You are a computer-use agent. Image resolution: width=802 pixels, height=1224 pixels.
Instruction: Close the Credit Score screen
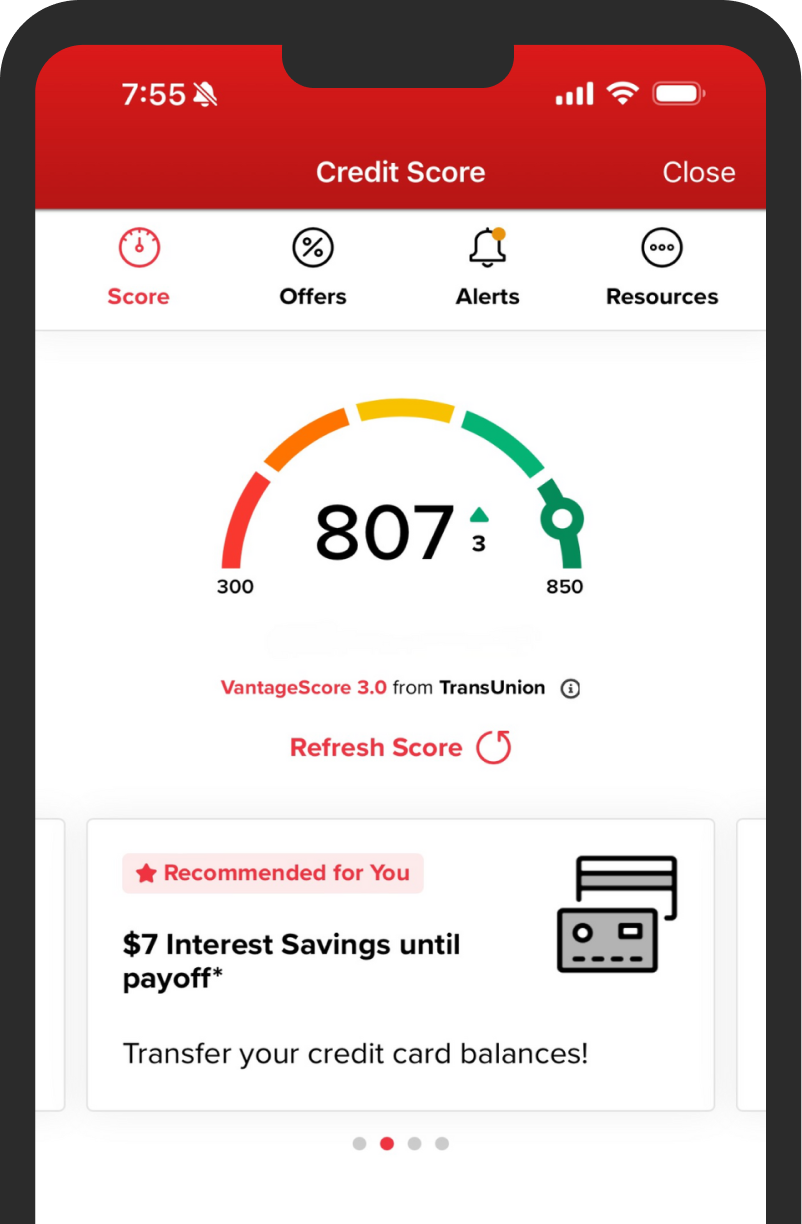698,172
